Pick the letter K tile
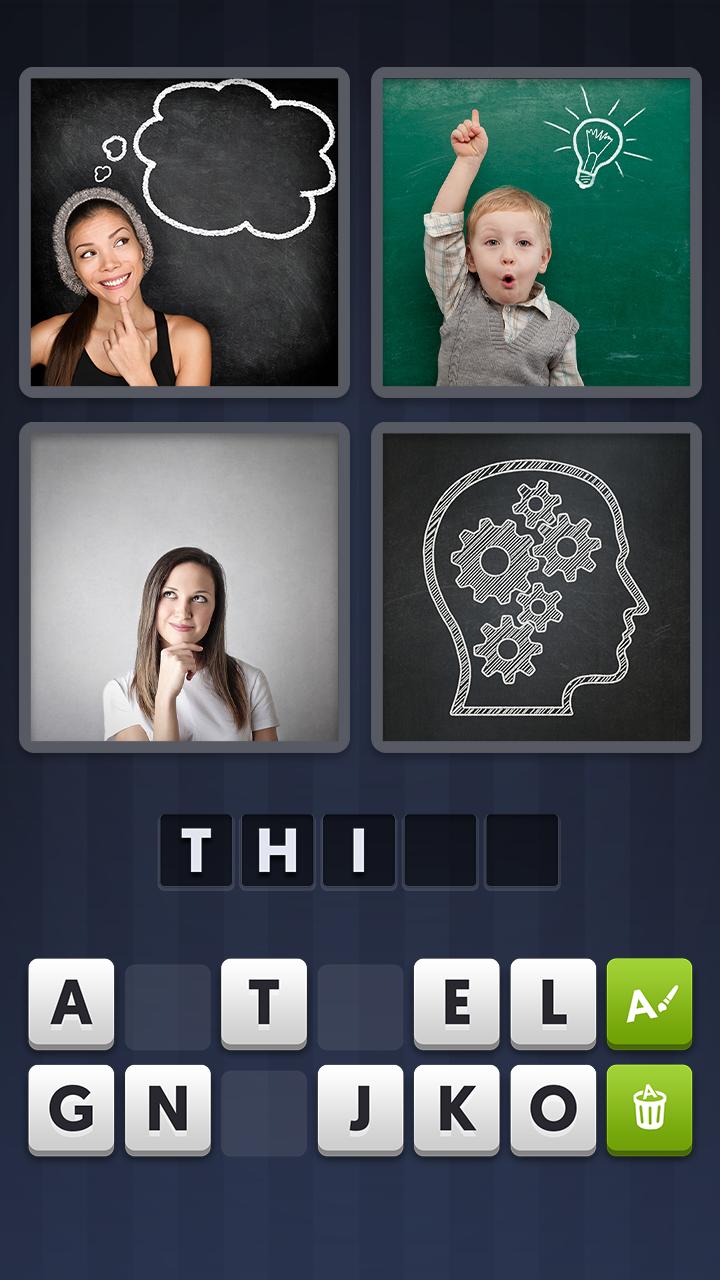This screenshot has height=1280, width=720. tap(457, 1109)
